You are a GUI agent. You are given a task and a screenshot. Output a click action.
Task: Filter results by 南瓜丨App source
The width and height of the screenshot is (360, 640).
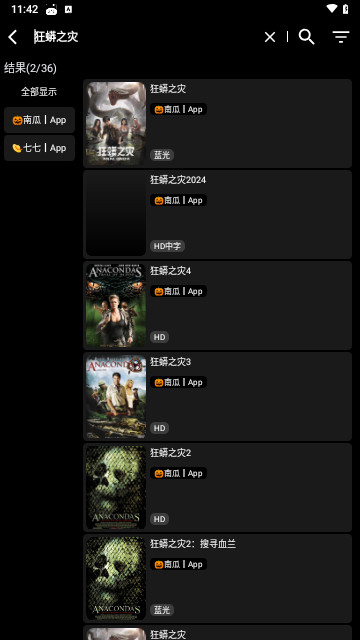[x=39, y=120]
